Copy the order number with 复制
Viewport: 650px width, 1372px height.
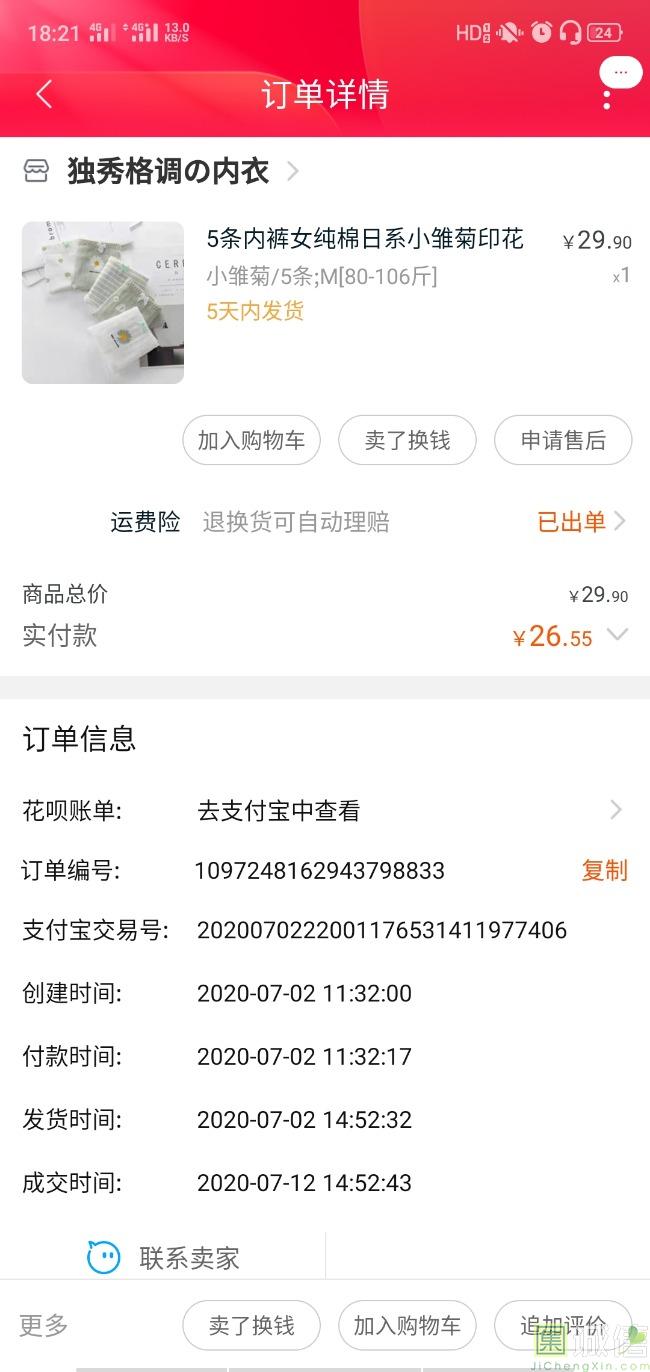[604, 870]
